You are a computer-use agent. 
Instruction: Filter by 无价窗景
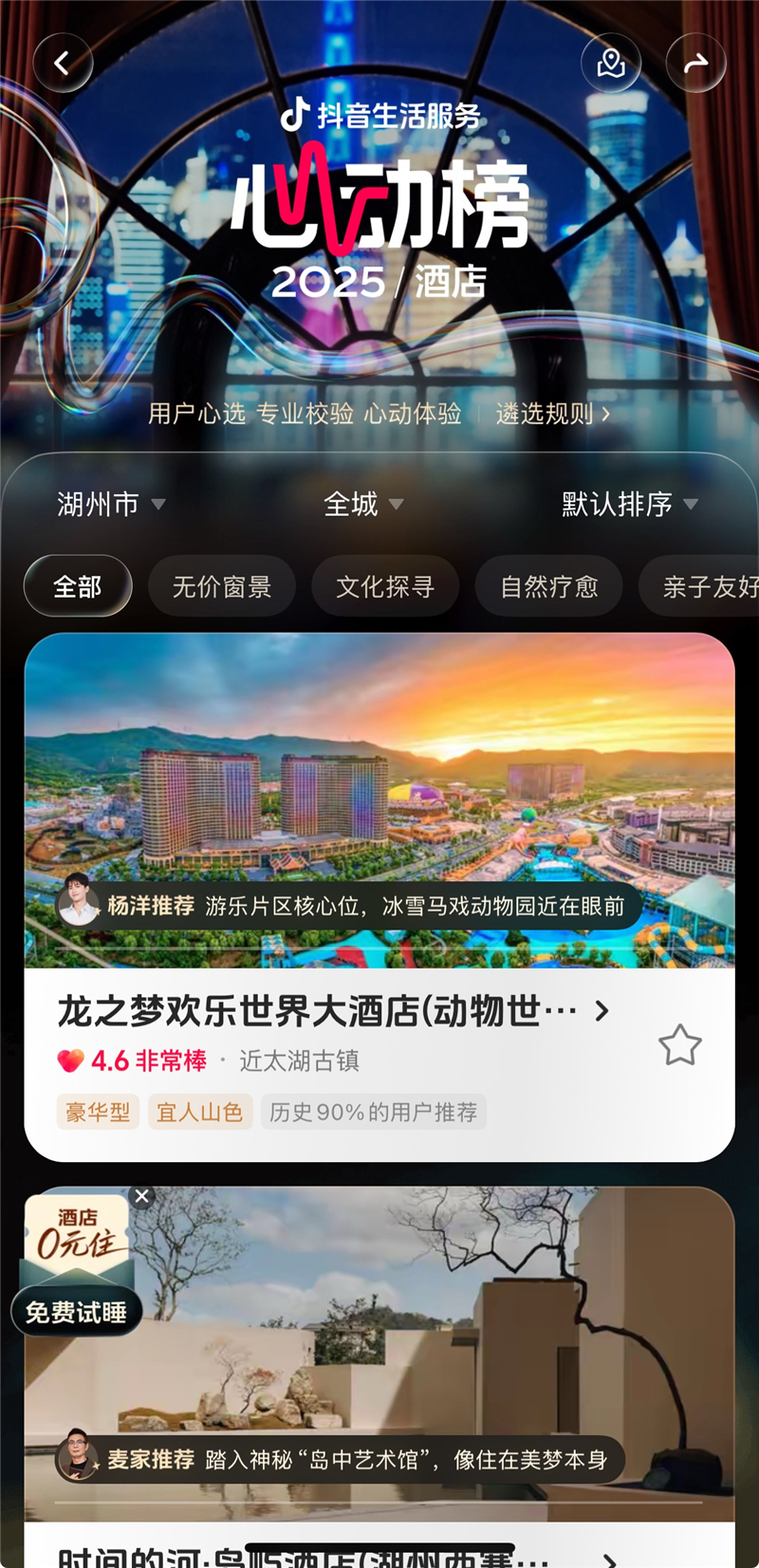222,586
